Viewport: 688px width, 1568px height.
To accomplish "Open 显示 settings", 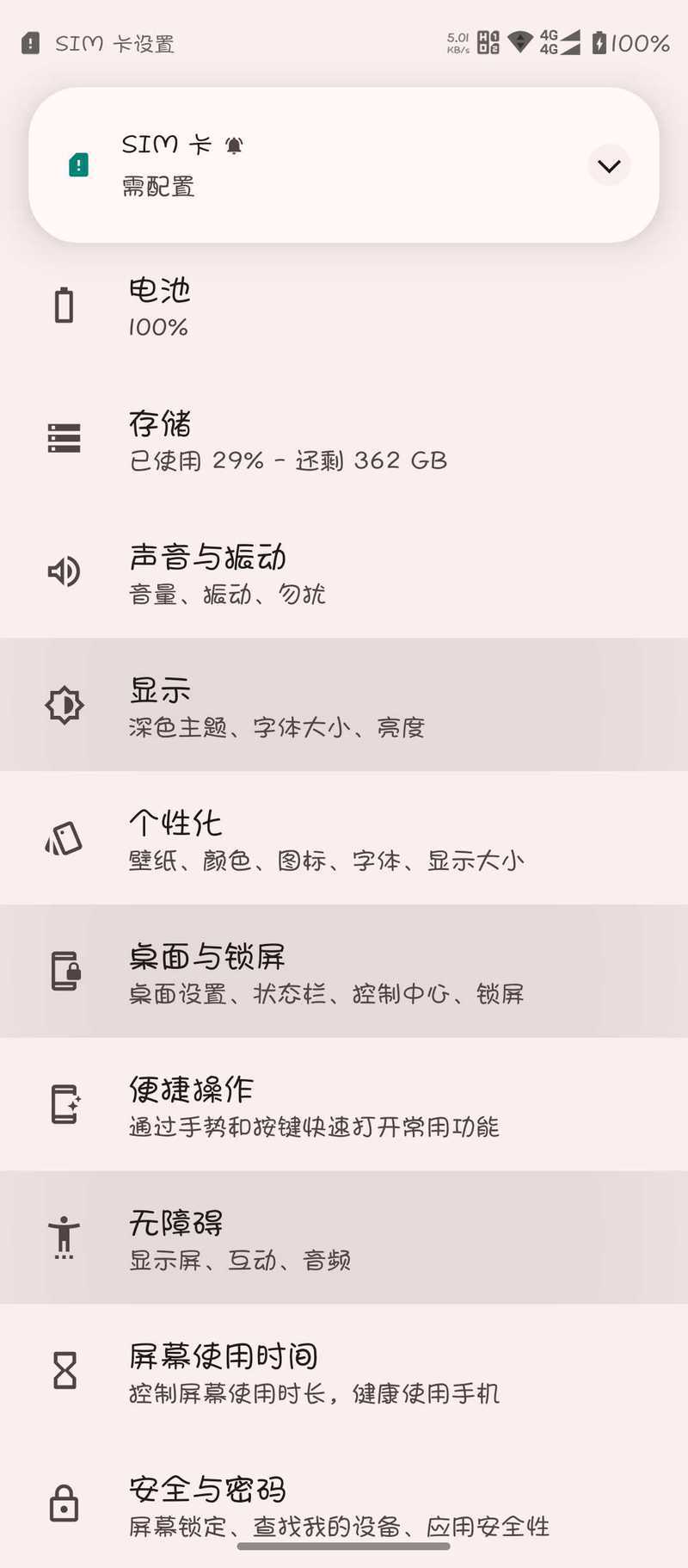I will 344,706.
